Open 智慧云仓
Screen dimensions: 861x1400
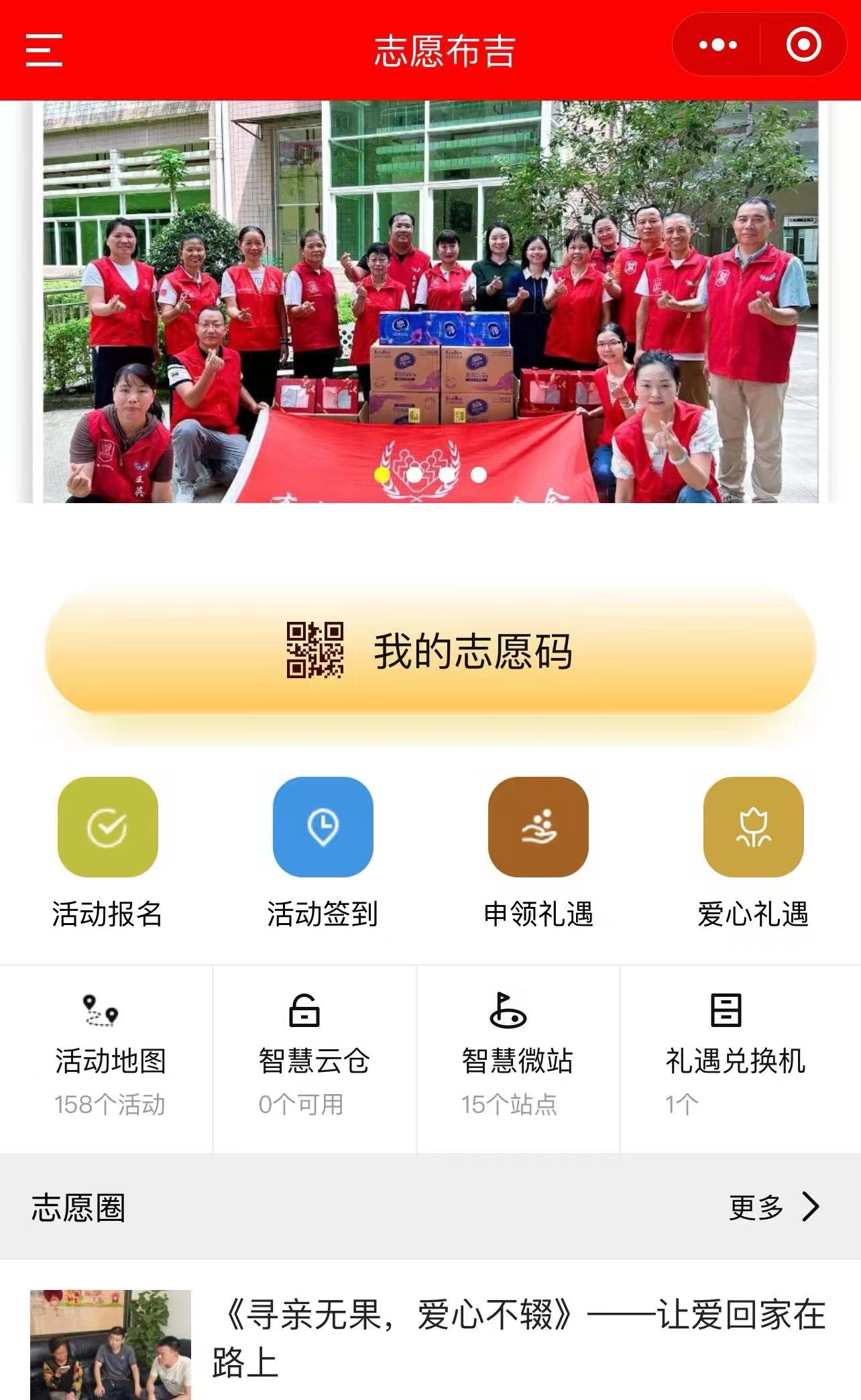click(314, 1059)
